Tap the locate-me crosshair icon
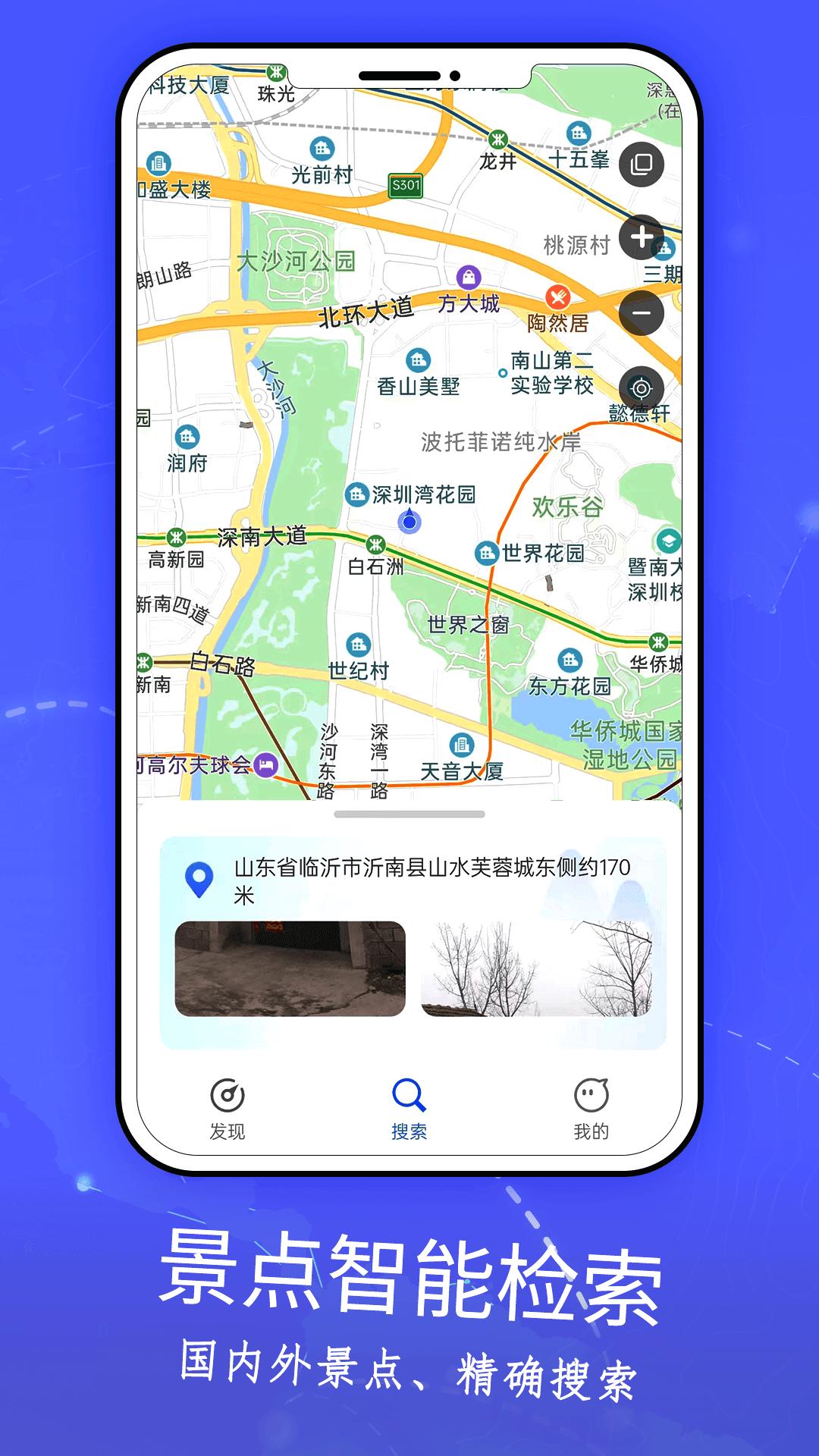The height and width of the screenshot is (1456, 819). tap(641, 388)
